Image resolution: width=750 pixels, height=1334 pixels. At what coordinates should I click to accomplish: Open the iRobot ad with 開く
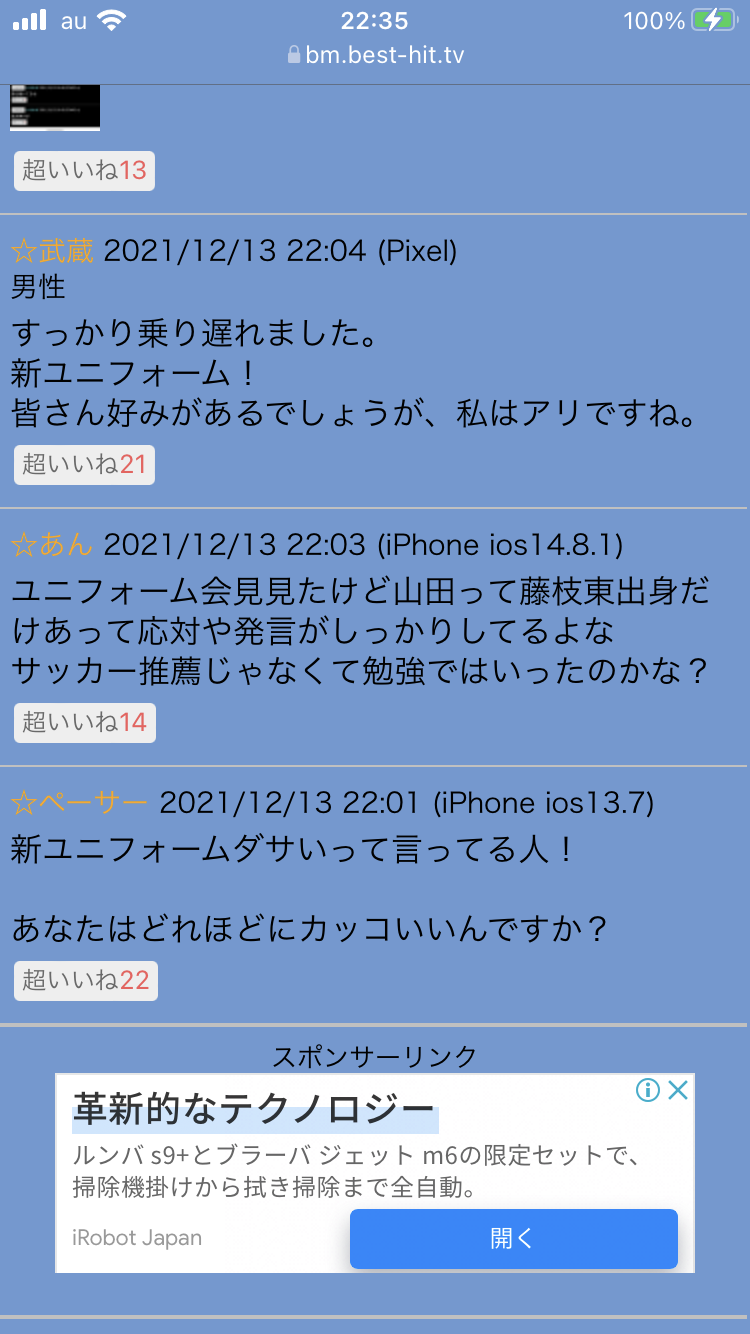click(513, 1238)
